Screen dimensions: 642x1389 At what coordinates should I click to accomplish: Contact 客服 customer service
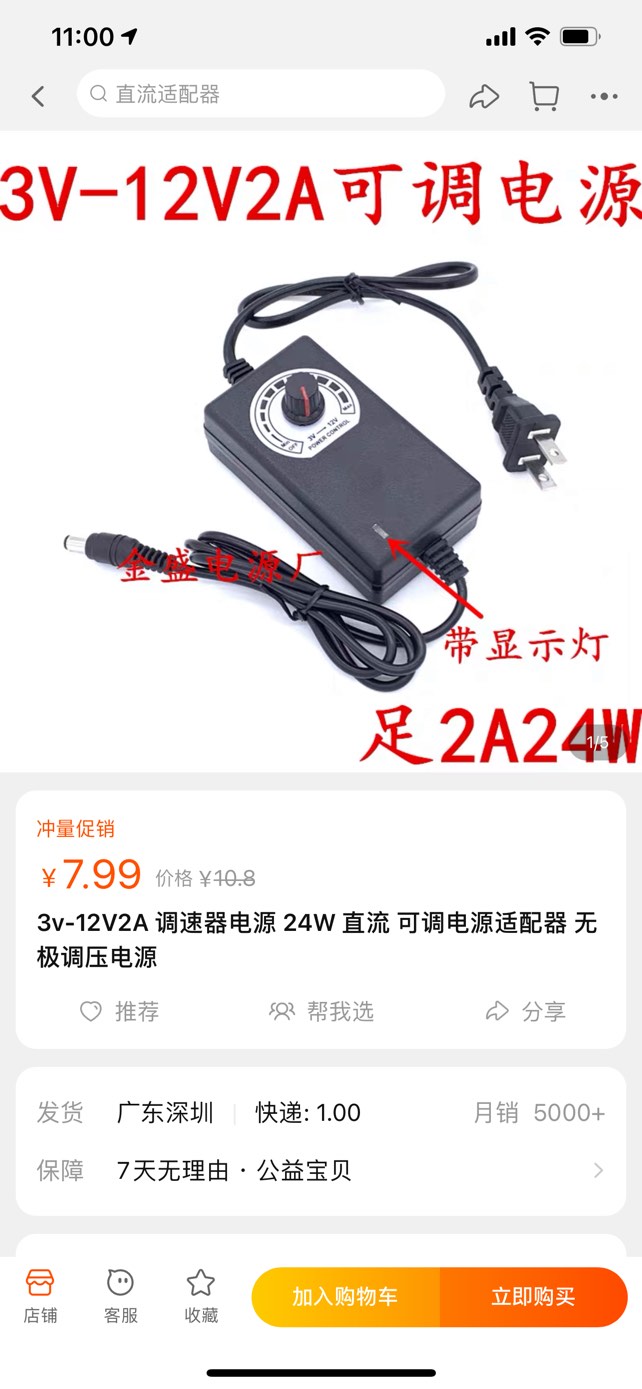coord(121,1296)
